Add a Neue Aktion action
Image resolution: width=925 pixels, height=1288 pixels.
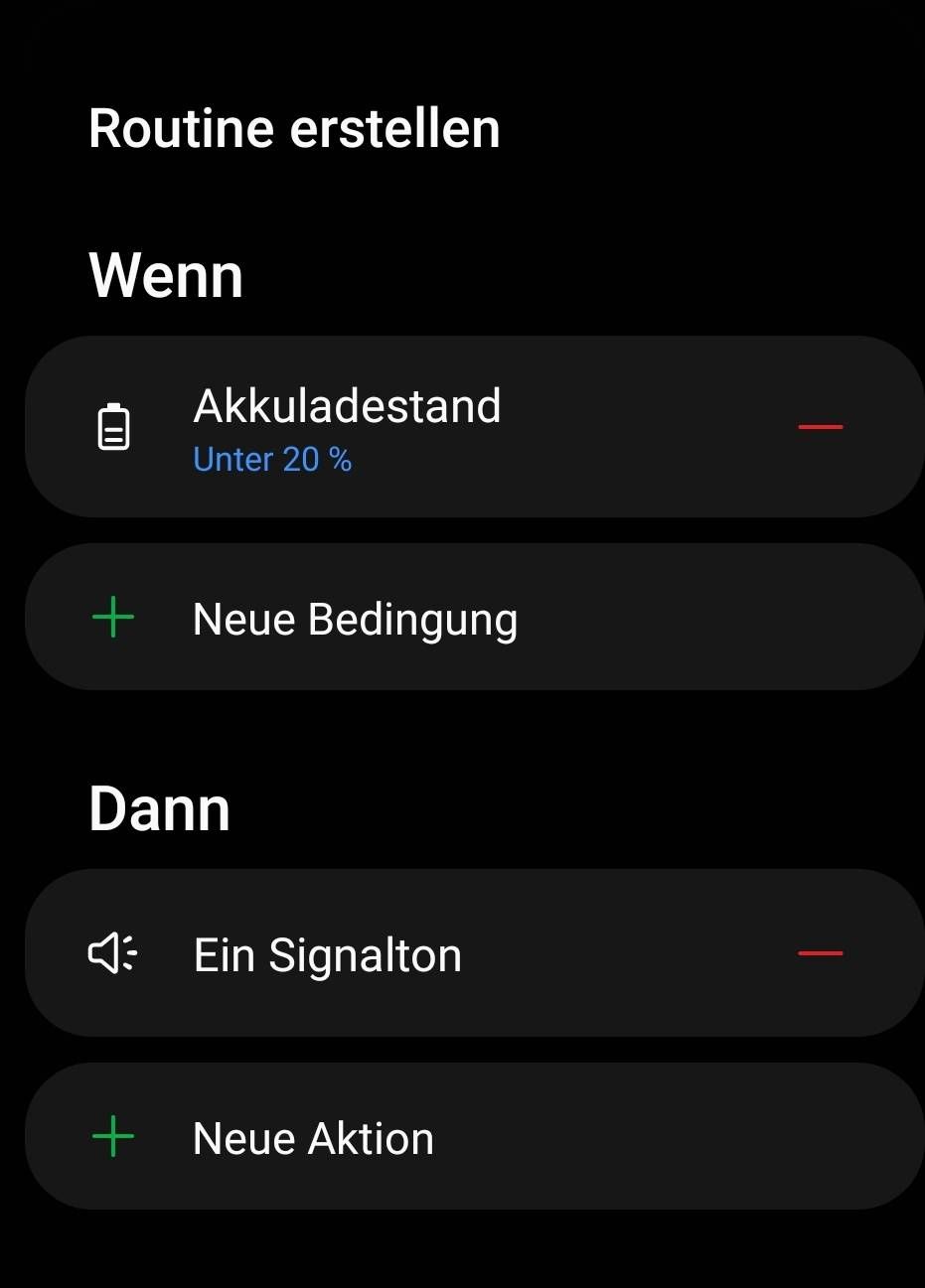tap(313, 1138)
